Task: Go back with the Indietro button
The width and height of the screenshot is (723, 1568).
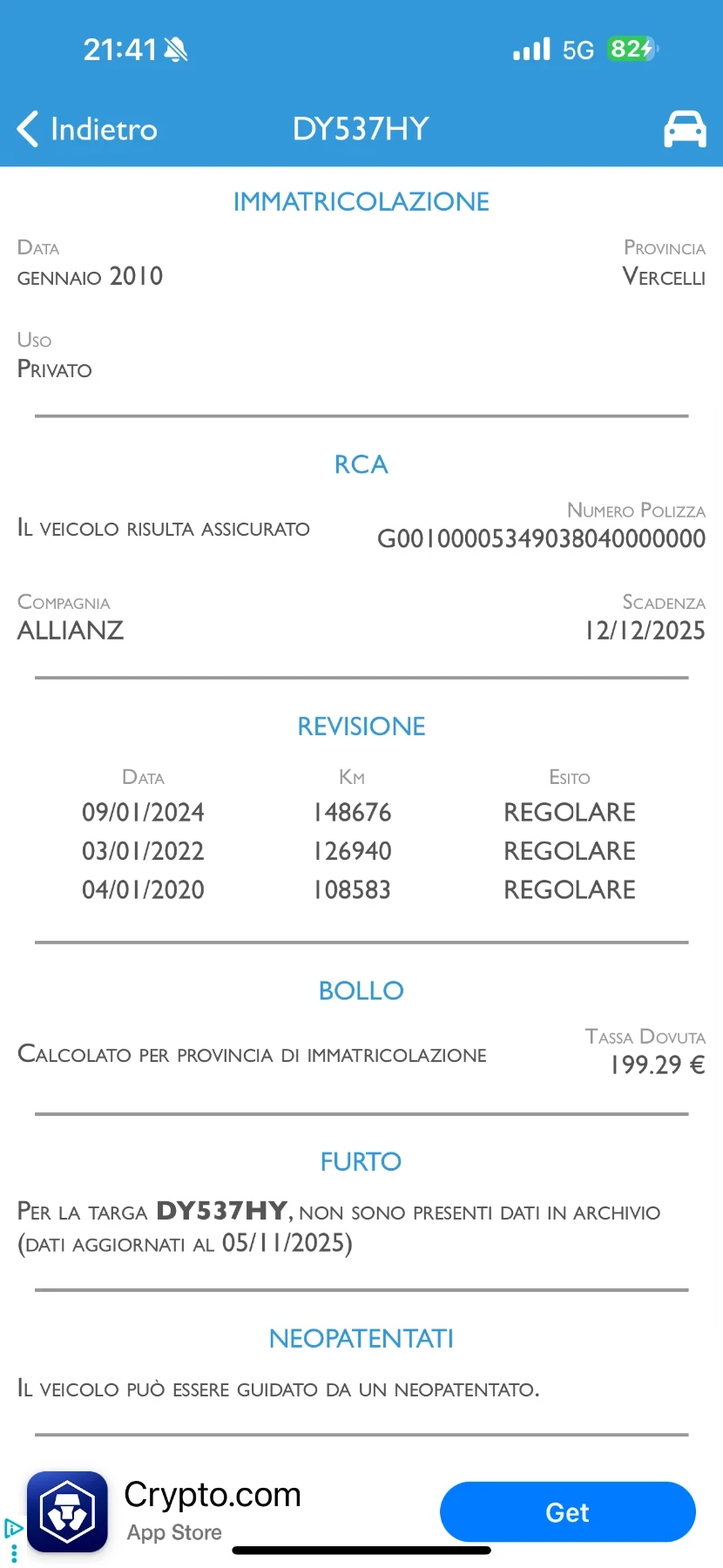Action: [87, 129]
